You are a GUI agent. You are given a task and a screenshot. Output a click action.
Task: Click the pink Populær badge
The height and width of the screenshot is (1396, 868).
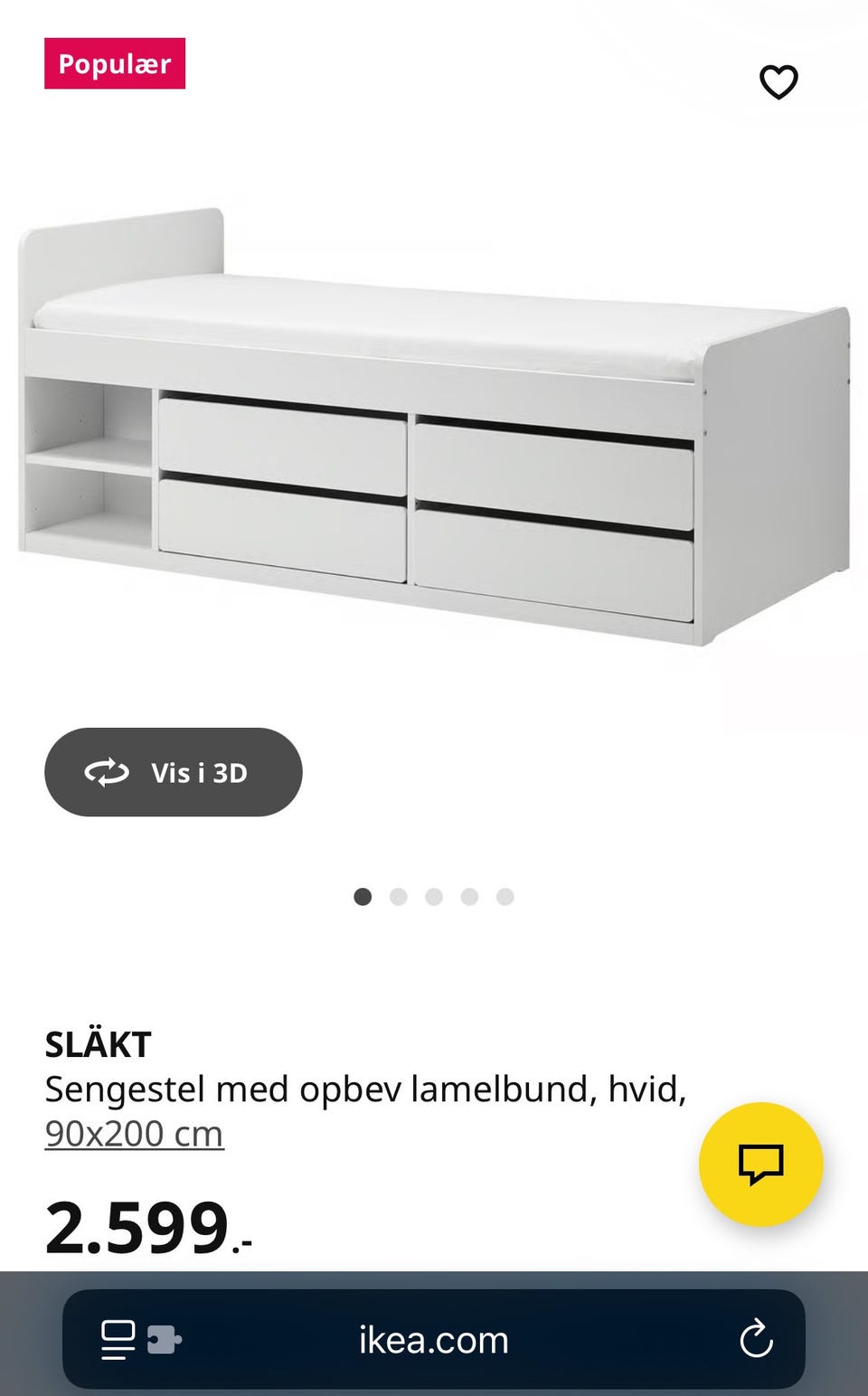tap(116, 64)
